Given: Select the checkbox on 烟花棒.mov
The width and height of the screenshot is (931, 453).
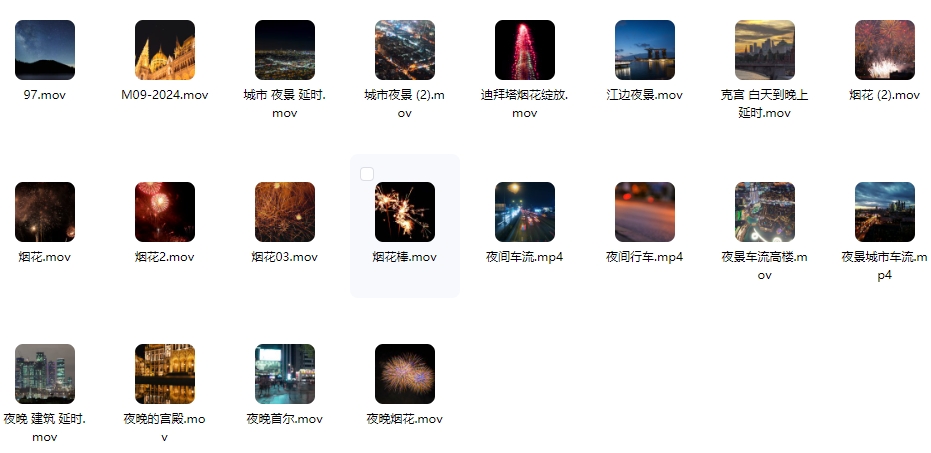Looking at the screenshot, I should [x=367, y=174].
